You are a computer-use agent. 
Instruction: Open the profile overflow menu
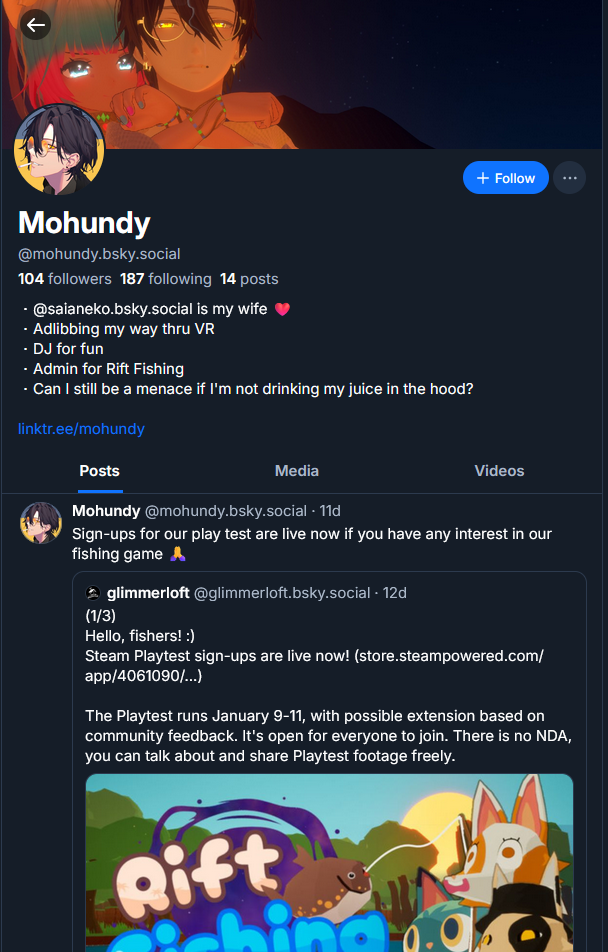click(570, 178)
